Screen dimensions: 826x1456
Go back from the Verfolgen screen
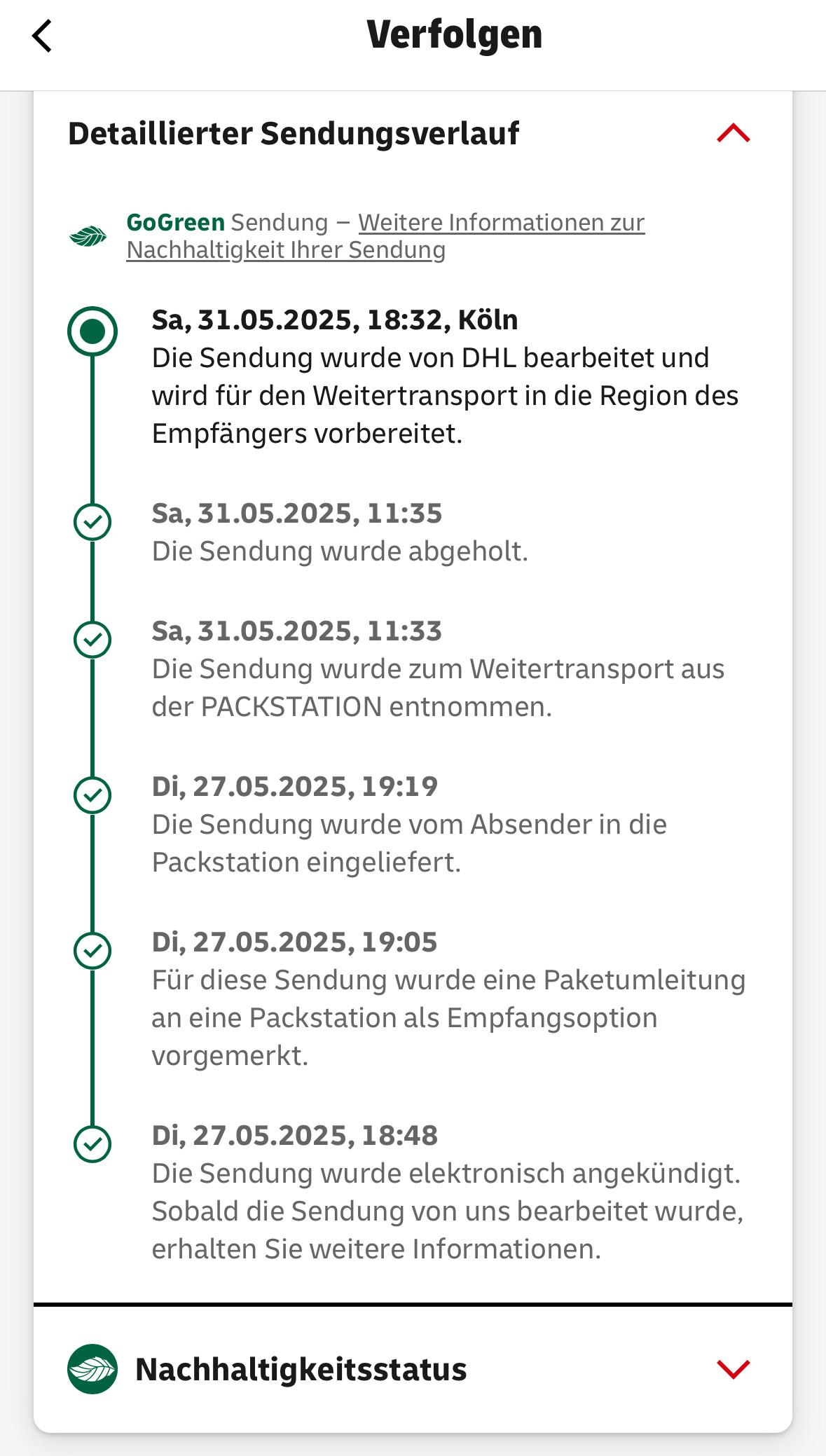(x=42, y=36)
